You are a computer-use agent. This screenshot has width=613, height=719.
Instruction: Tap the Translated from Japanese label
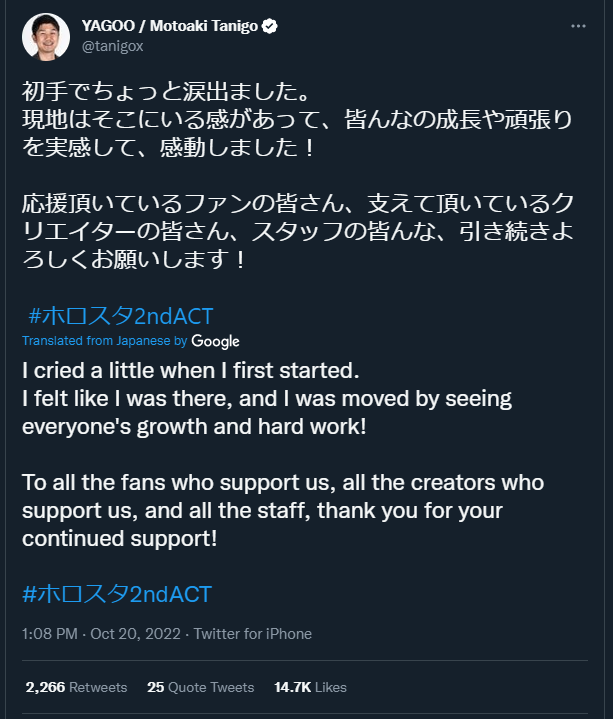pos(104,341)
